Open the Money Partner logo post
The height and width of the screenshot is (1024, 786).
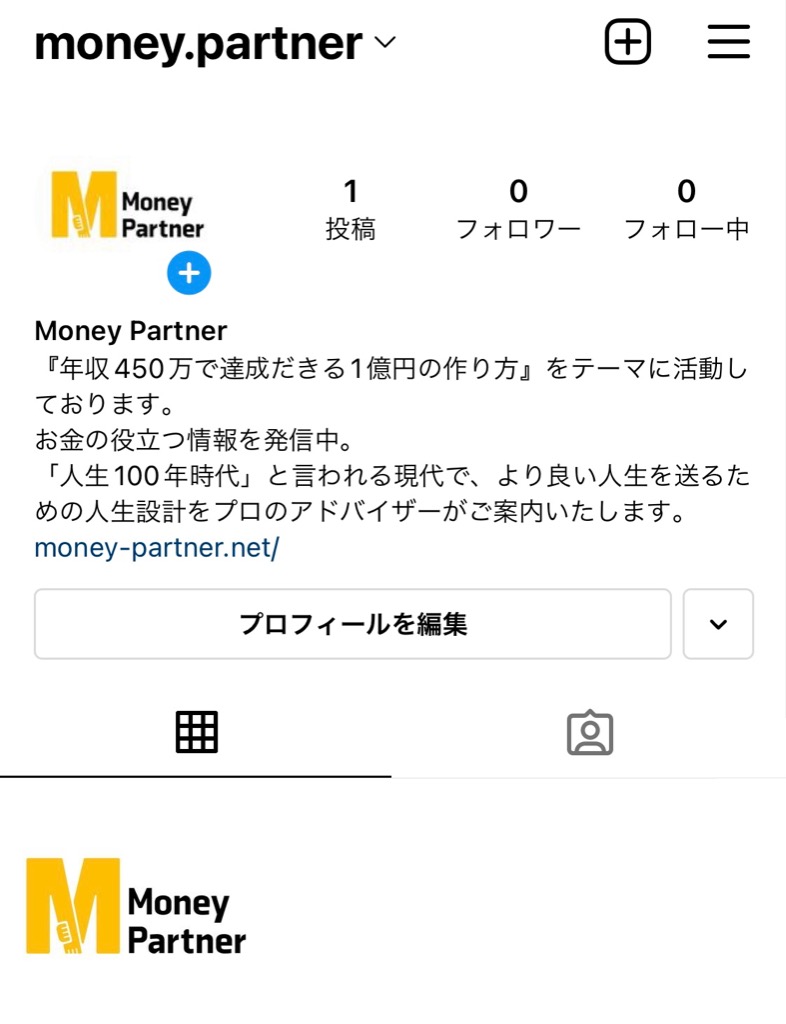[131, 905]
